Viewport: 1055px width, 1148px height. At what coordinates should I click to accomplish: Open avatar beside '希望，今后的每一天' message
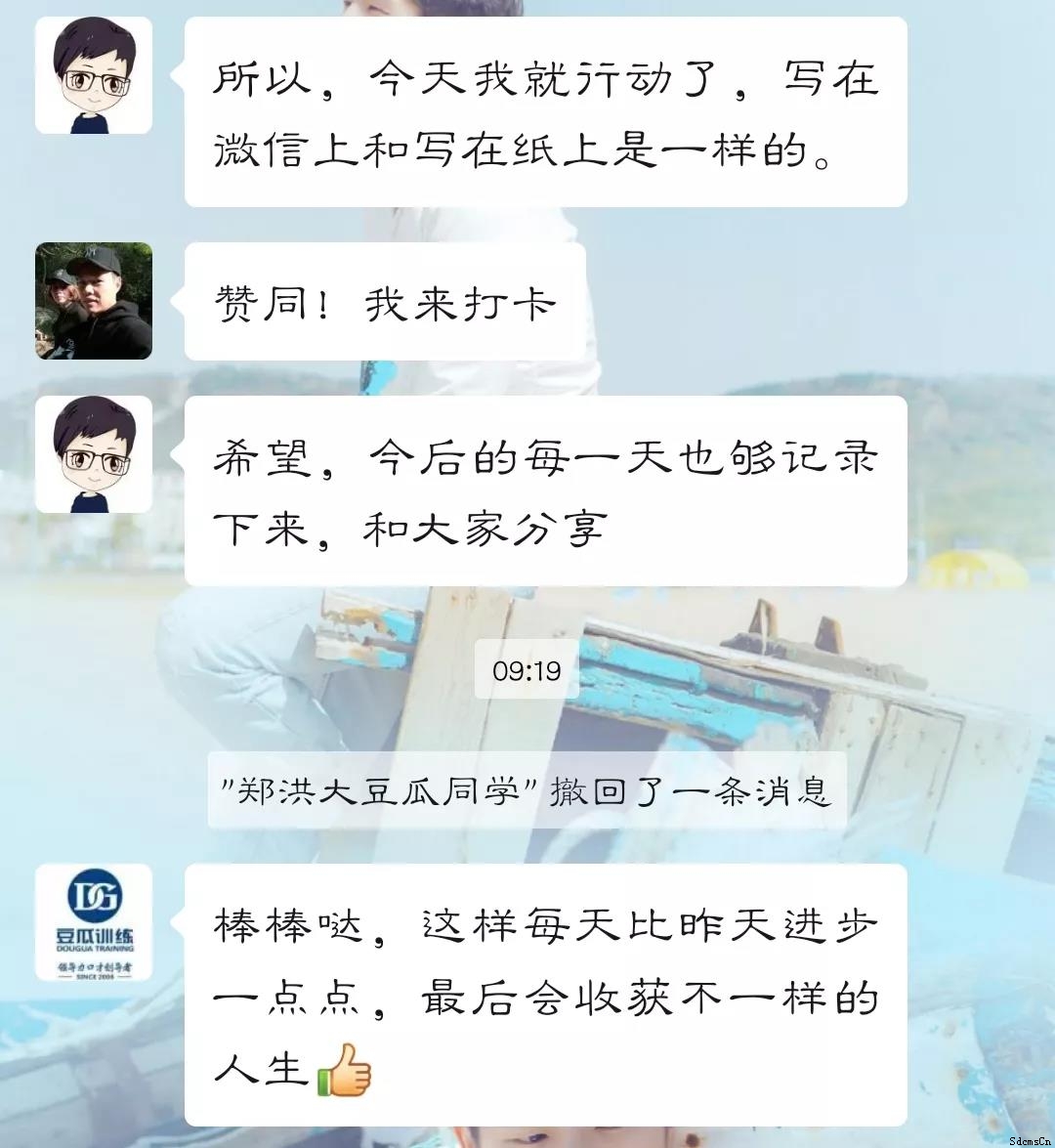coord(94,454)
